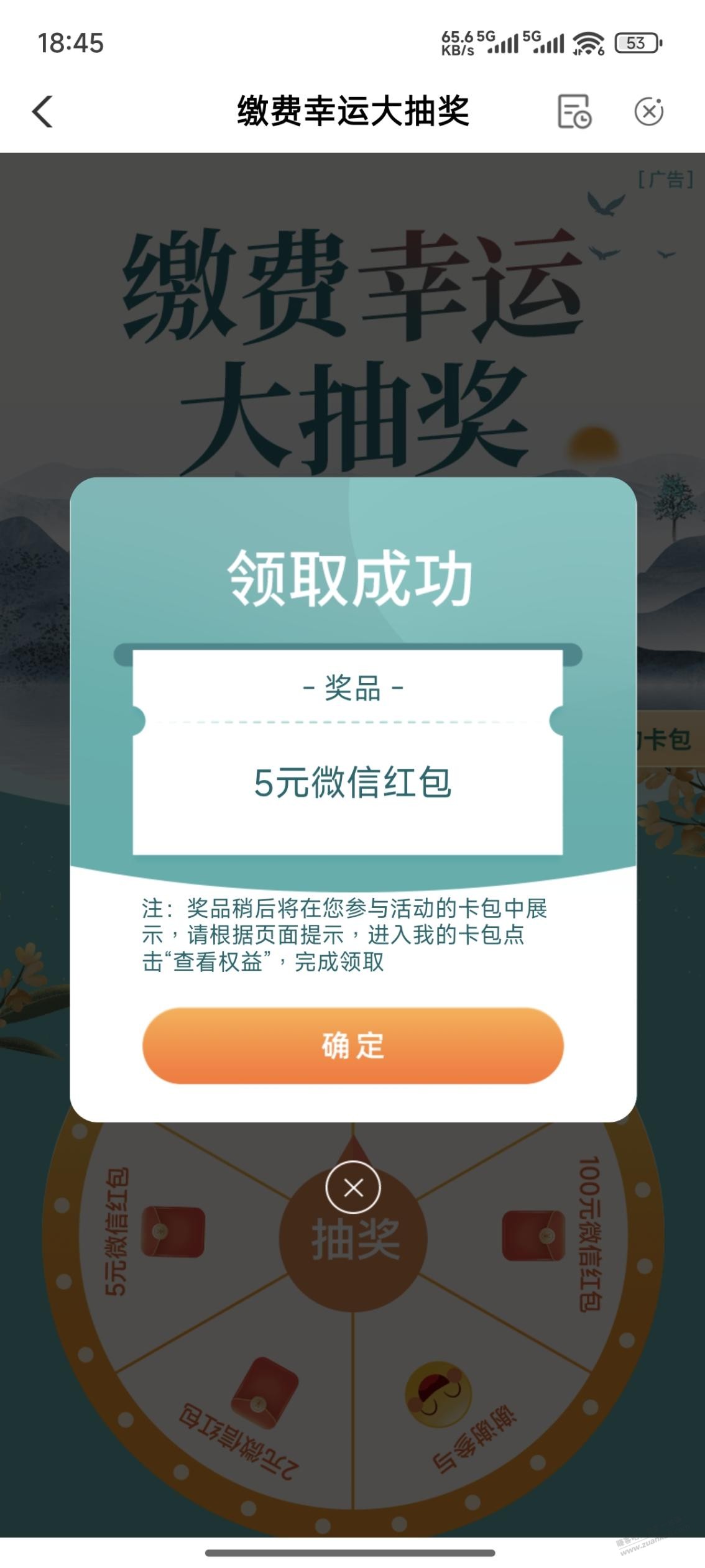
Task: Open the records icon in the header
Action: tap(574, 112)
